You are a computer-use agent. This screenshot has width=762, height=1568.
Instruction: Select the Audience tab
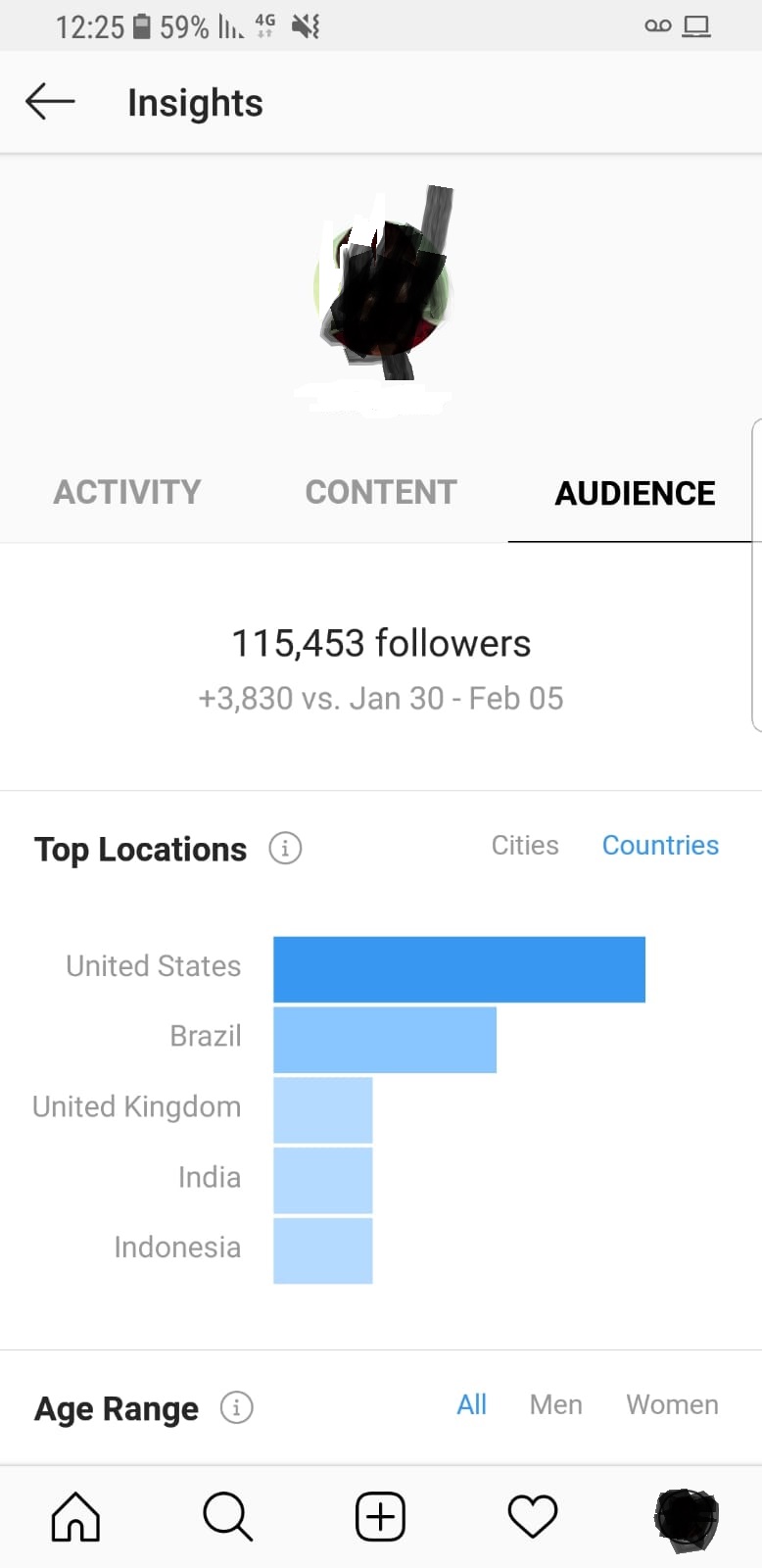click(635, 493)
